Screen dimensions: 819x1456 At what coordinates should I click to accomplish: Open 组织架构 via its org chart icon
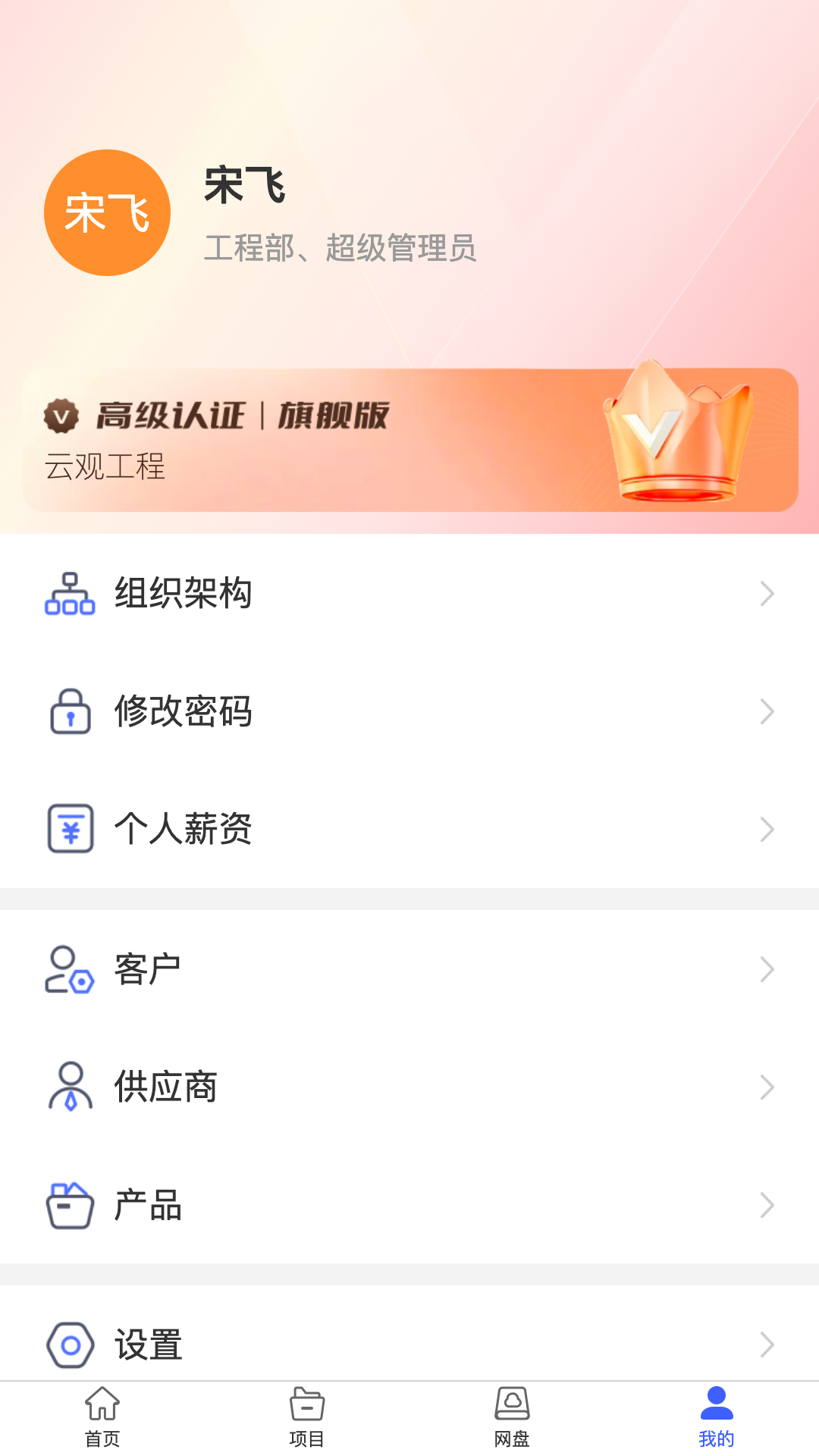click(x=69, y=594)
